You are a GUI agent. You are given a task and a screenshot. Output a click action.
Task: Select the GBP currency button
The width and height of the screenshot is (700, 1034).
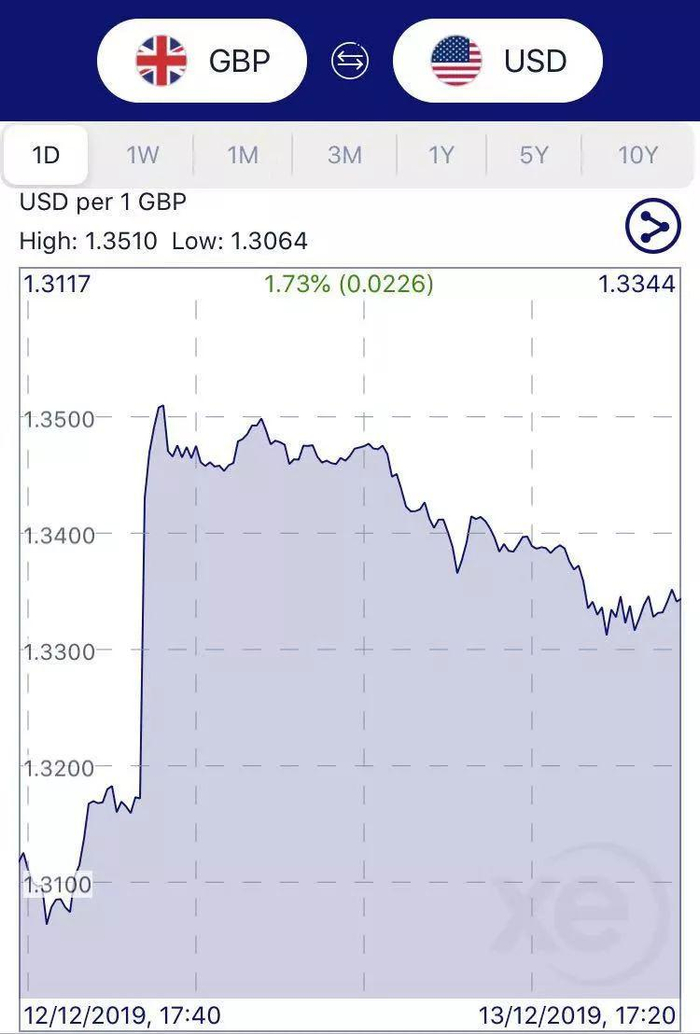click(203, 61)
